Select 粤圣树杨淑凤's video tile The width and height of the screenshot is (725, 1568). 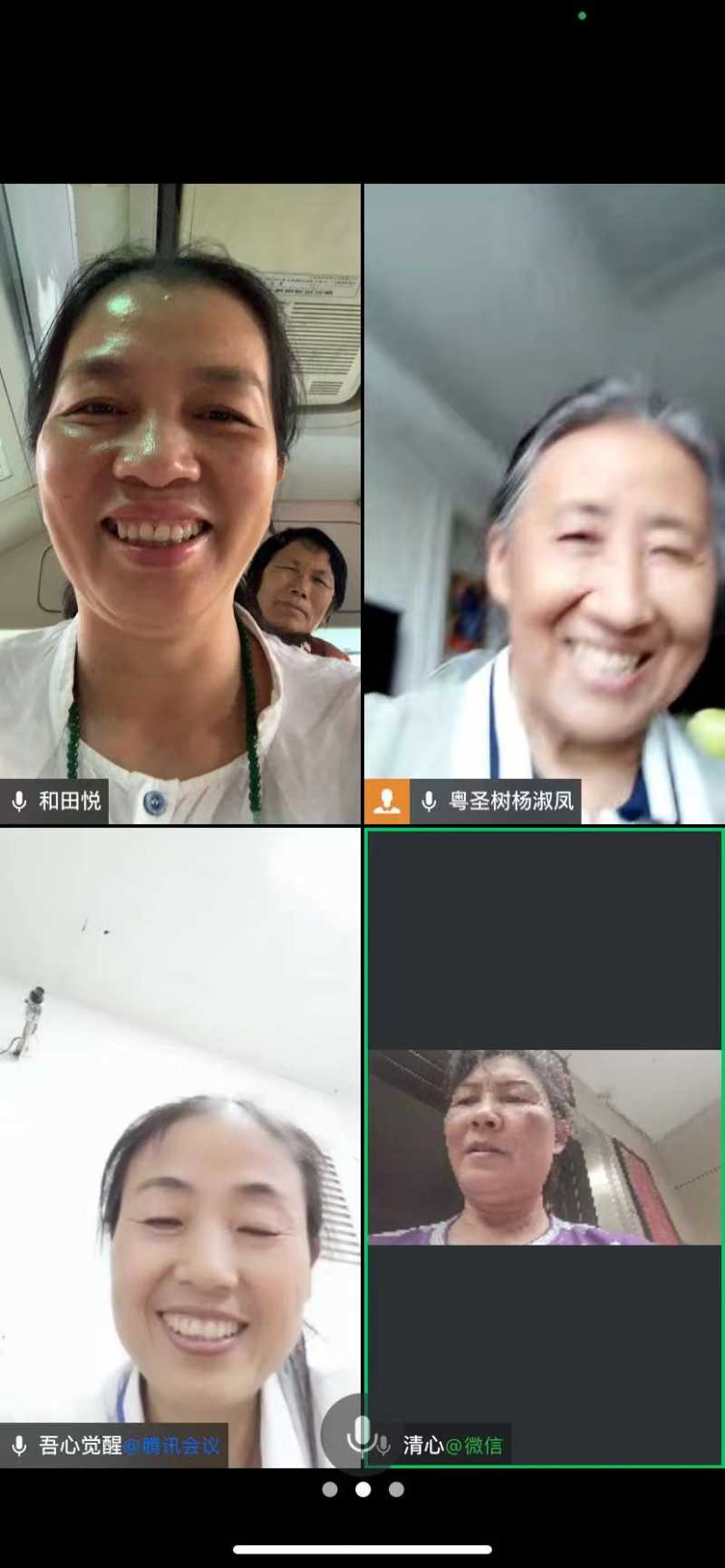point(544,504)
